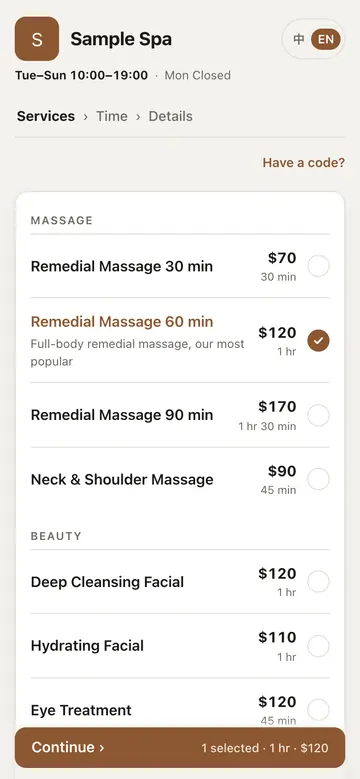Screen dimensions: 360x779
Task: Pick the Hydrating Facial service
Action: (x=180, y=646)
